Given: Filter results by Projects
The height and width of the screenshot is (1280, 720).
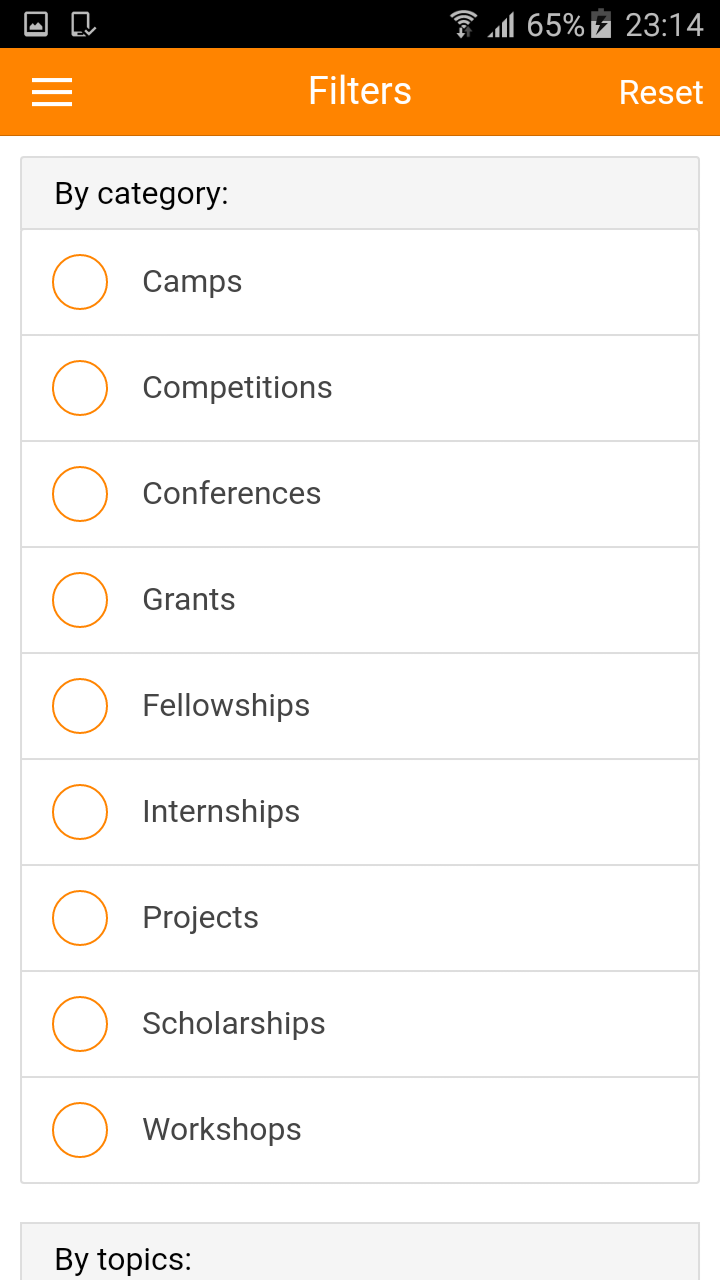Looking at the screenshot, I should (80, 918).
